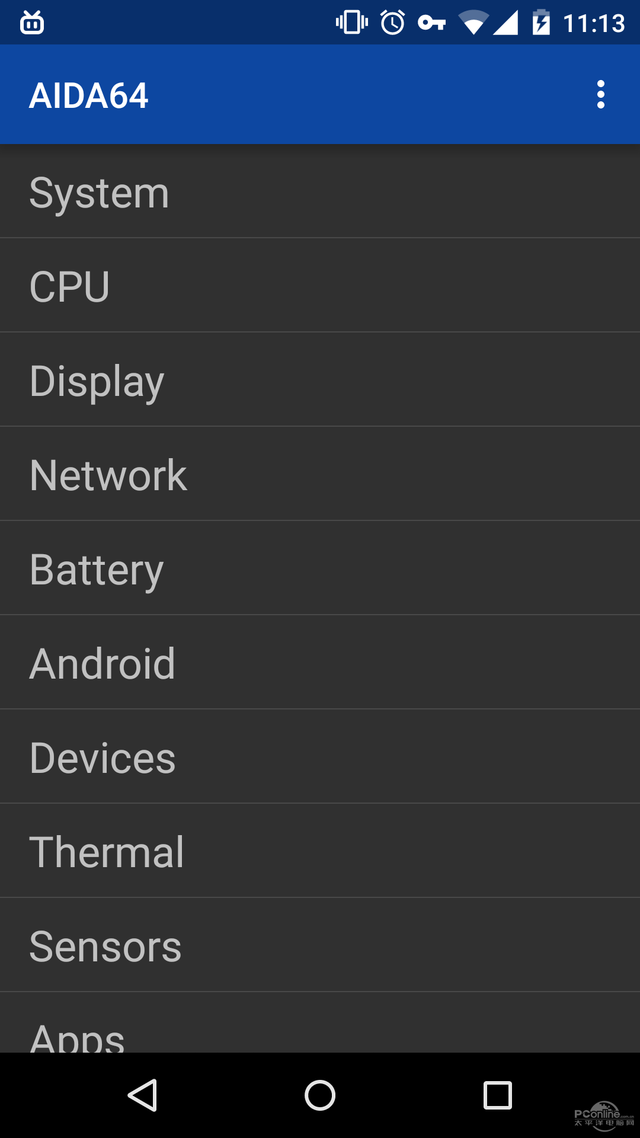
Task: Select the Network row
Action: pyautogui.click(x=320, y=474)
